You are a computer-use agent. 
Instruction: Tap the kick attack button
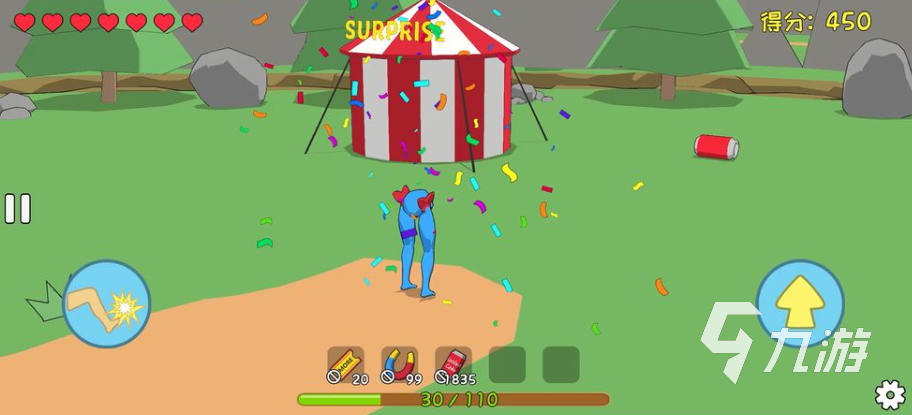pyautogui.click(x=106, y=304)
